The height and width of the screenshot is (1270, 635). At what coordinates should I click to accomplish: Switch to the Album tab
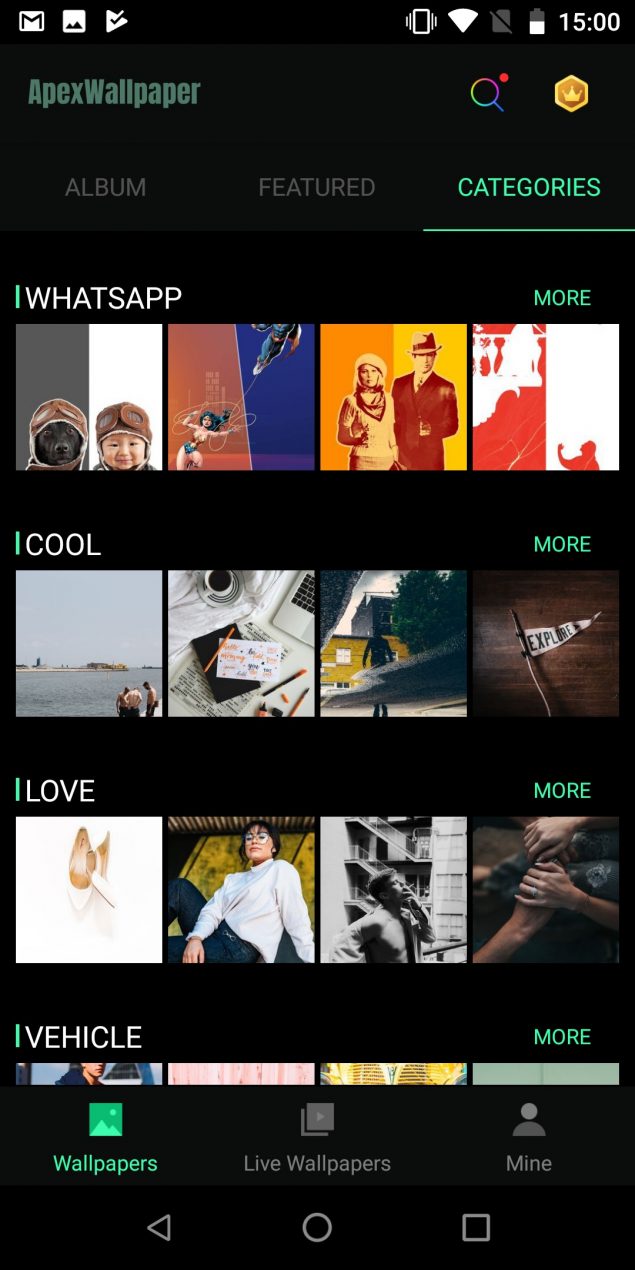105,187
